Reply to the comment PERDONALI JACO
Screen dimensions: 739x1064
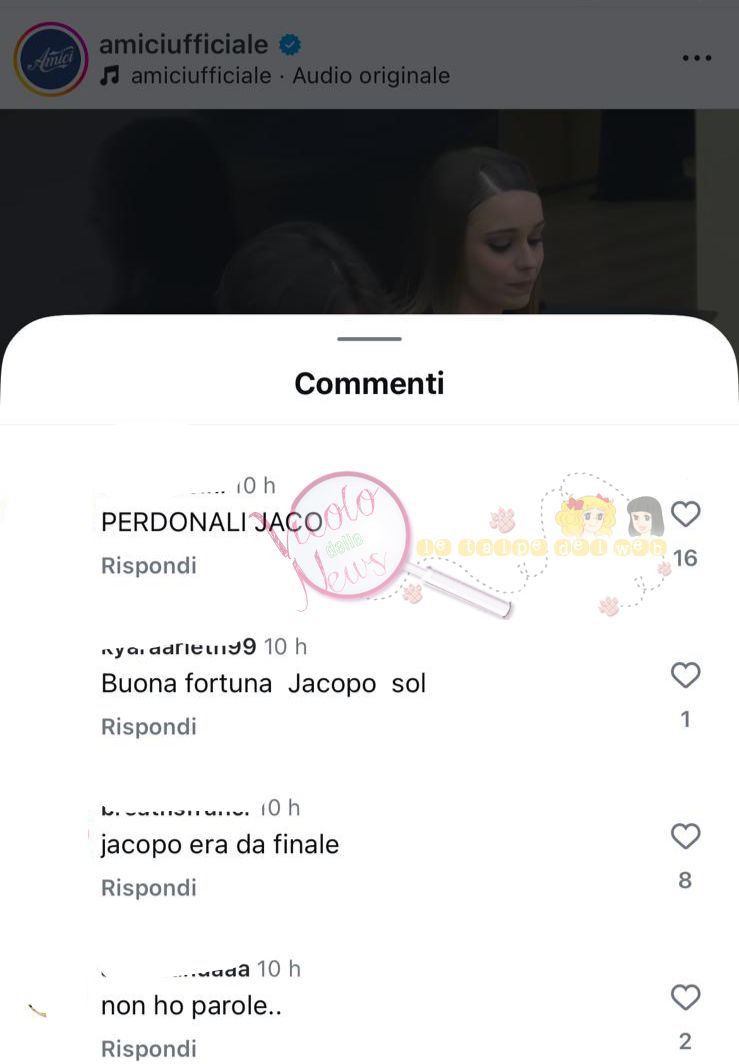149,566
